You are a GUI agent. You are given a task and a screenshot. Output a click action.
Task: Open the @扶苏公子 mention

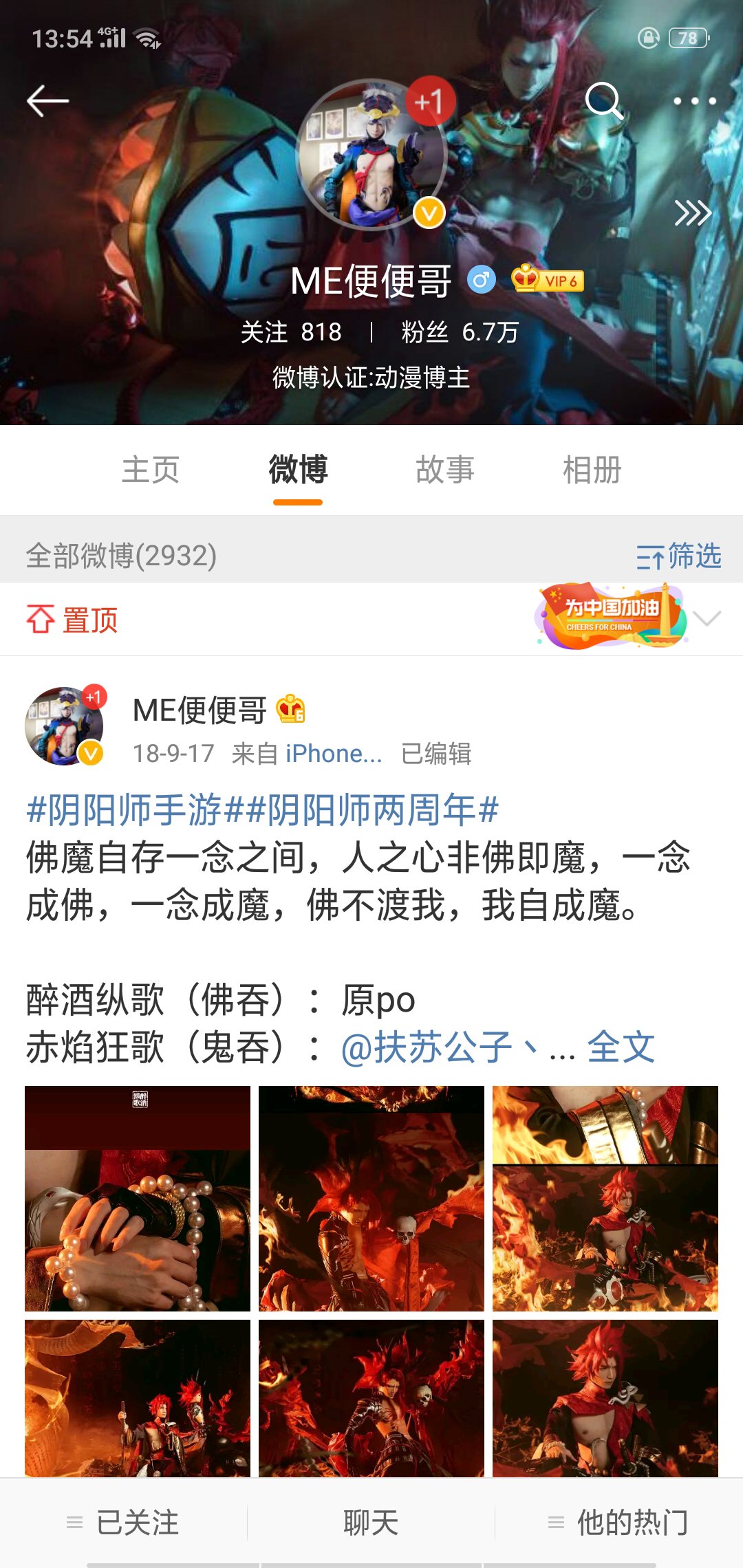point(427,1047)
